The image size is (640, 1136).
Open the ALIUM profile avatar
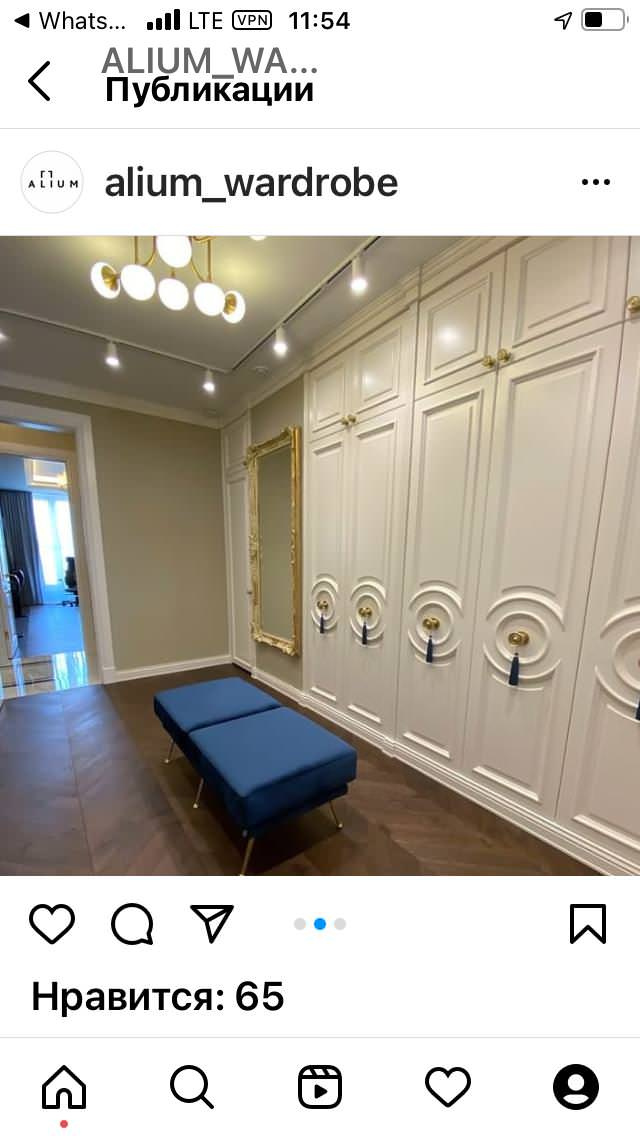tap(52, 182)
